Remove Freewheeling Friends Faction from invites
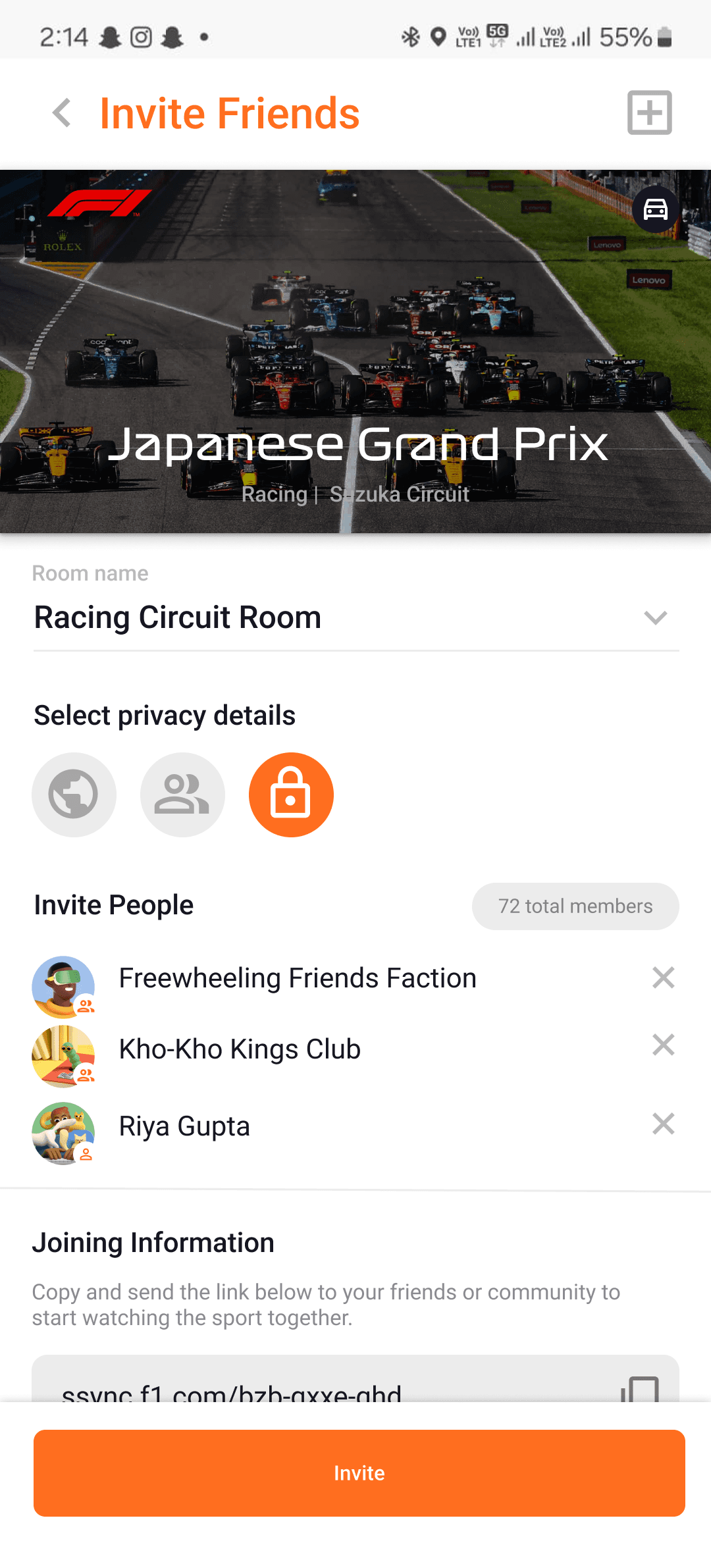711x1568 pixels. point(663,978)
